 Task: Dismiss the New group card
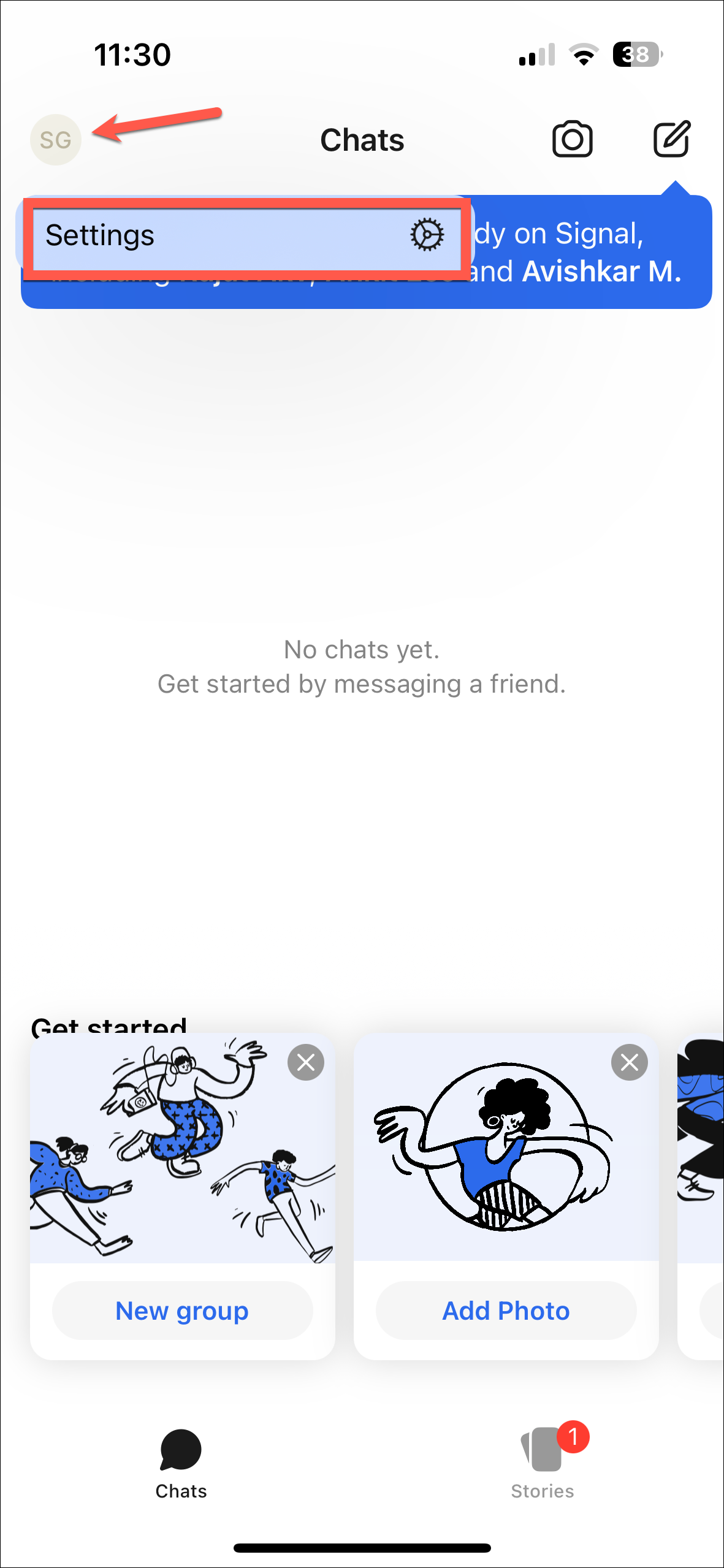pos(306,1062)
